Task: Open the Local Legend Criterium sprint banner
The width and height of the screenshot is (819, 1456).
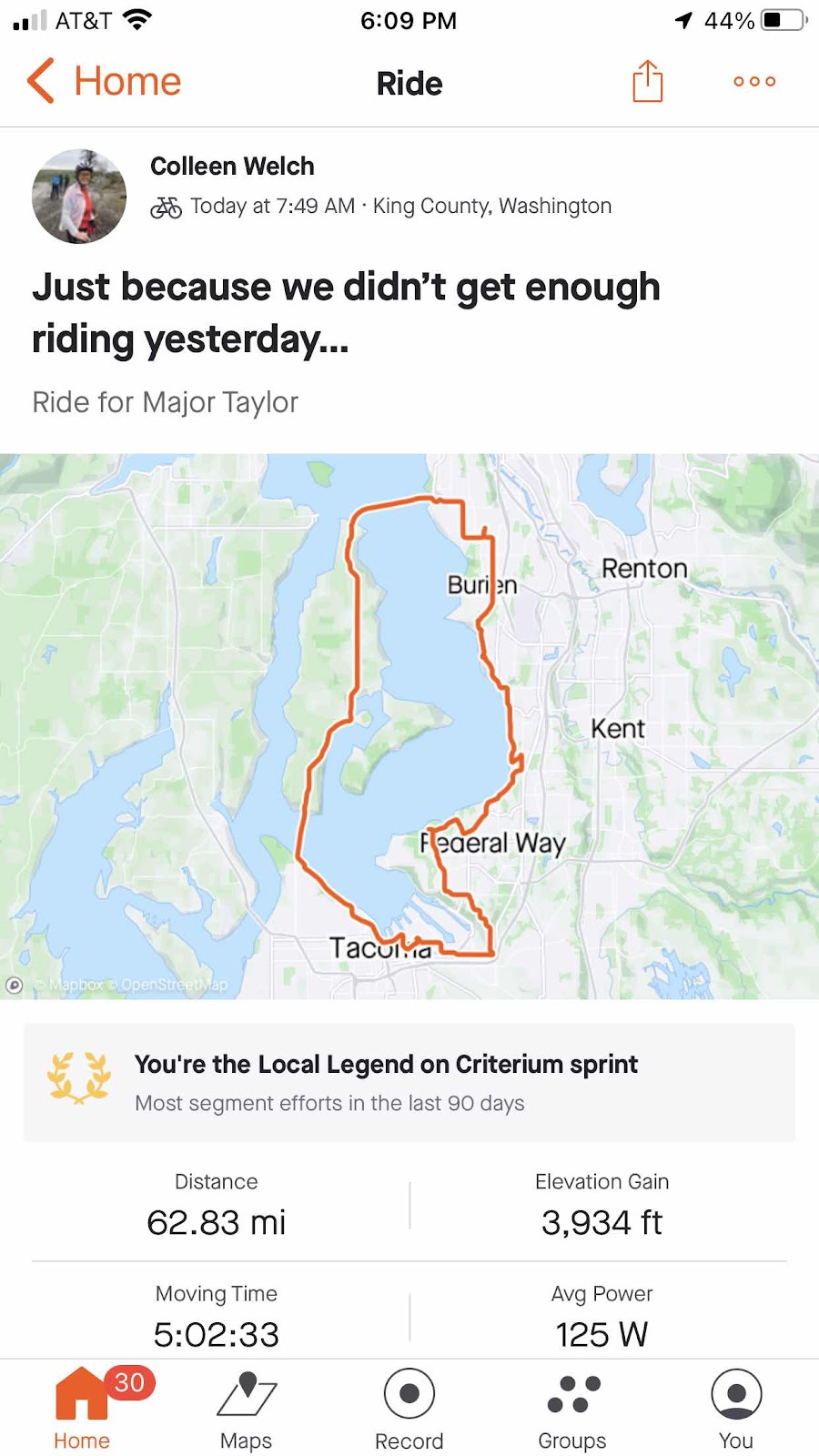Action: [409, 1083]
